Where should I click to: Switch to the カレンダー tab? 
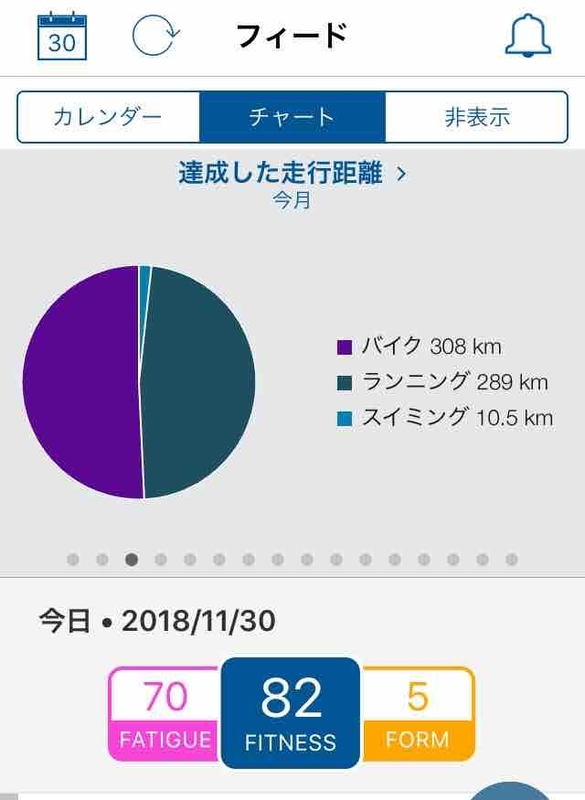pyautogui.click(x=108, y=117)
